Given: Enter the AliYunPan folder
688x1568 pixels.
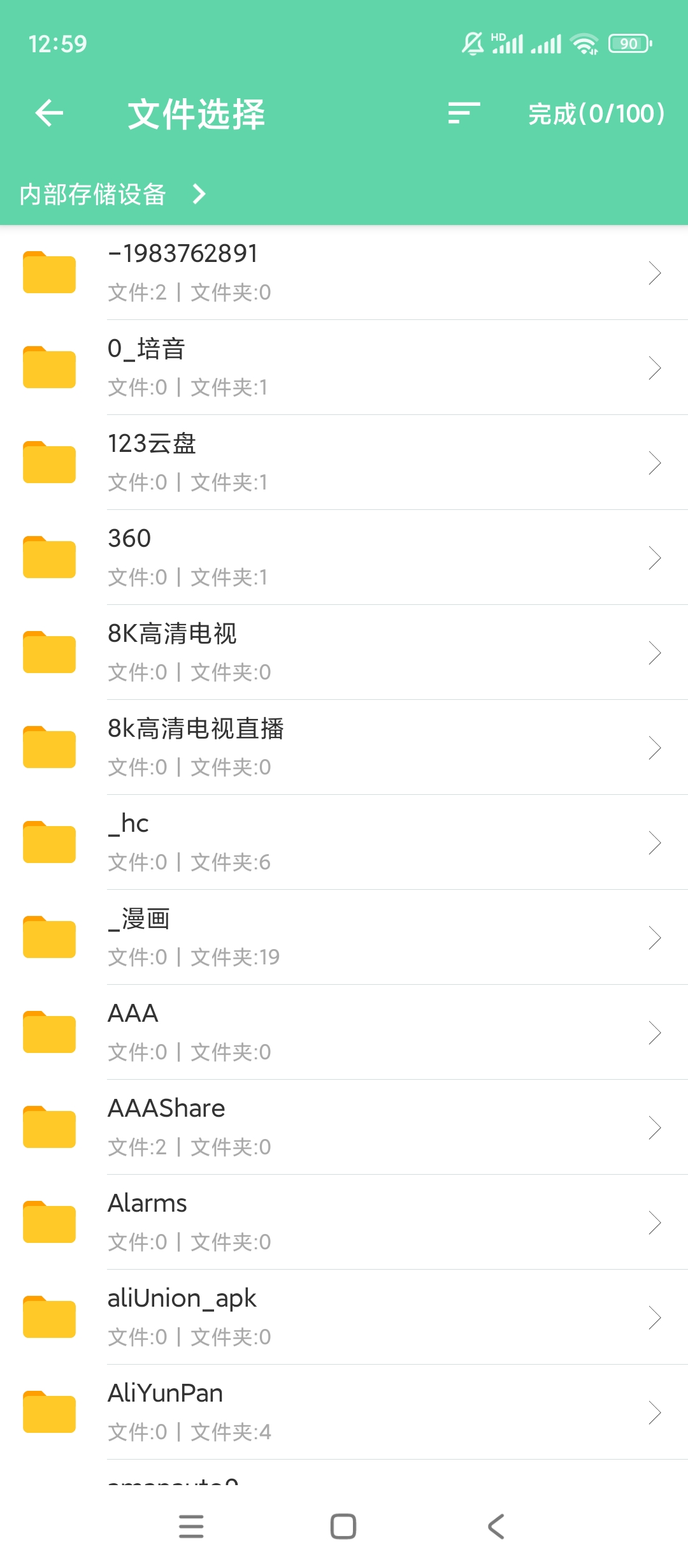Looking at the screenshot, I should pos(344,1412).
